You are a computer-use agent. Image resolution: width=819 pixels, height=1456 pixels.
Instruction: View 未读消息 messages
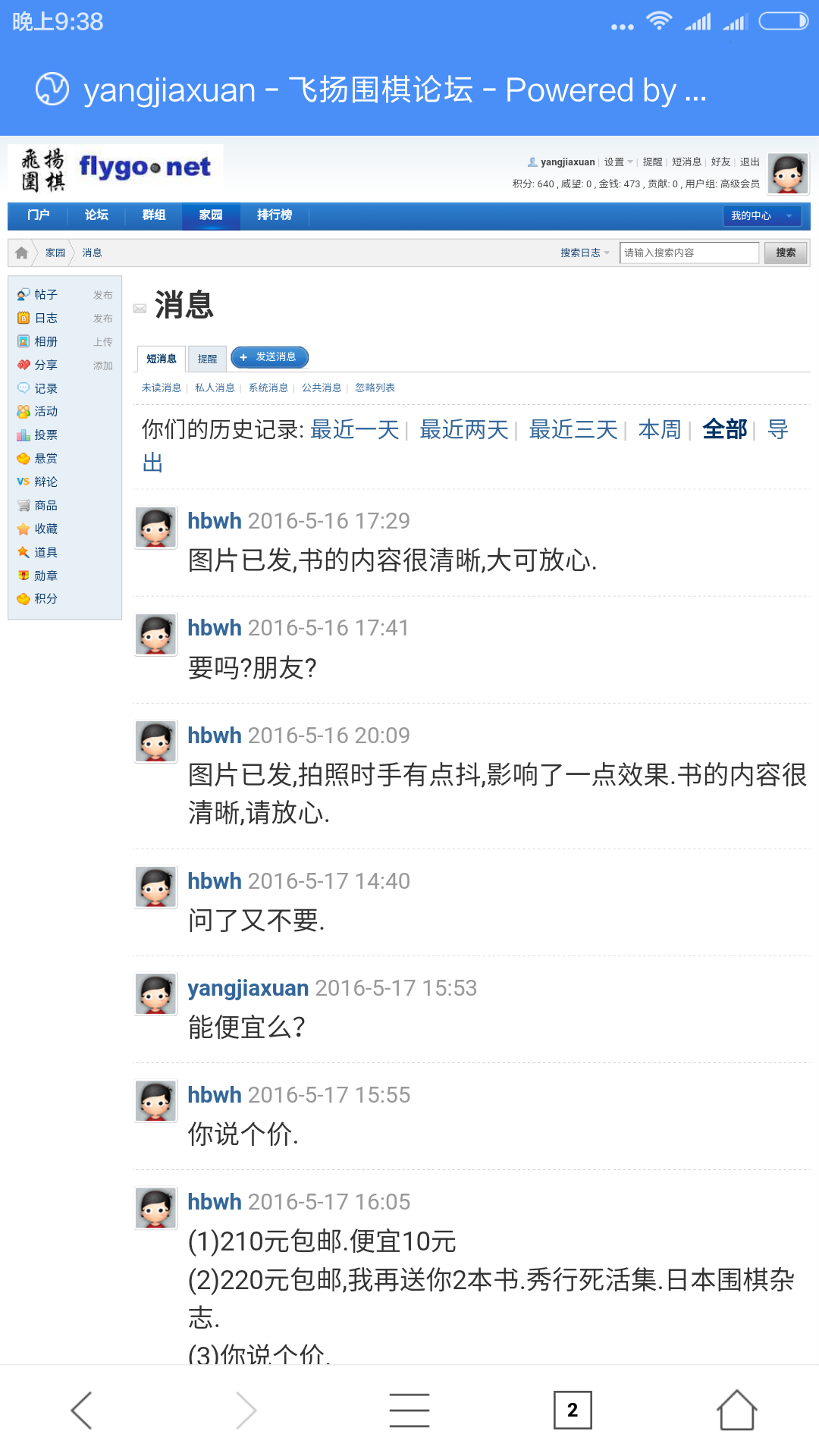point(161,388)
